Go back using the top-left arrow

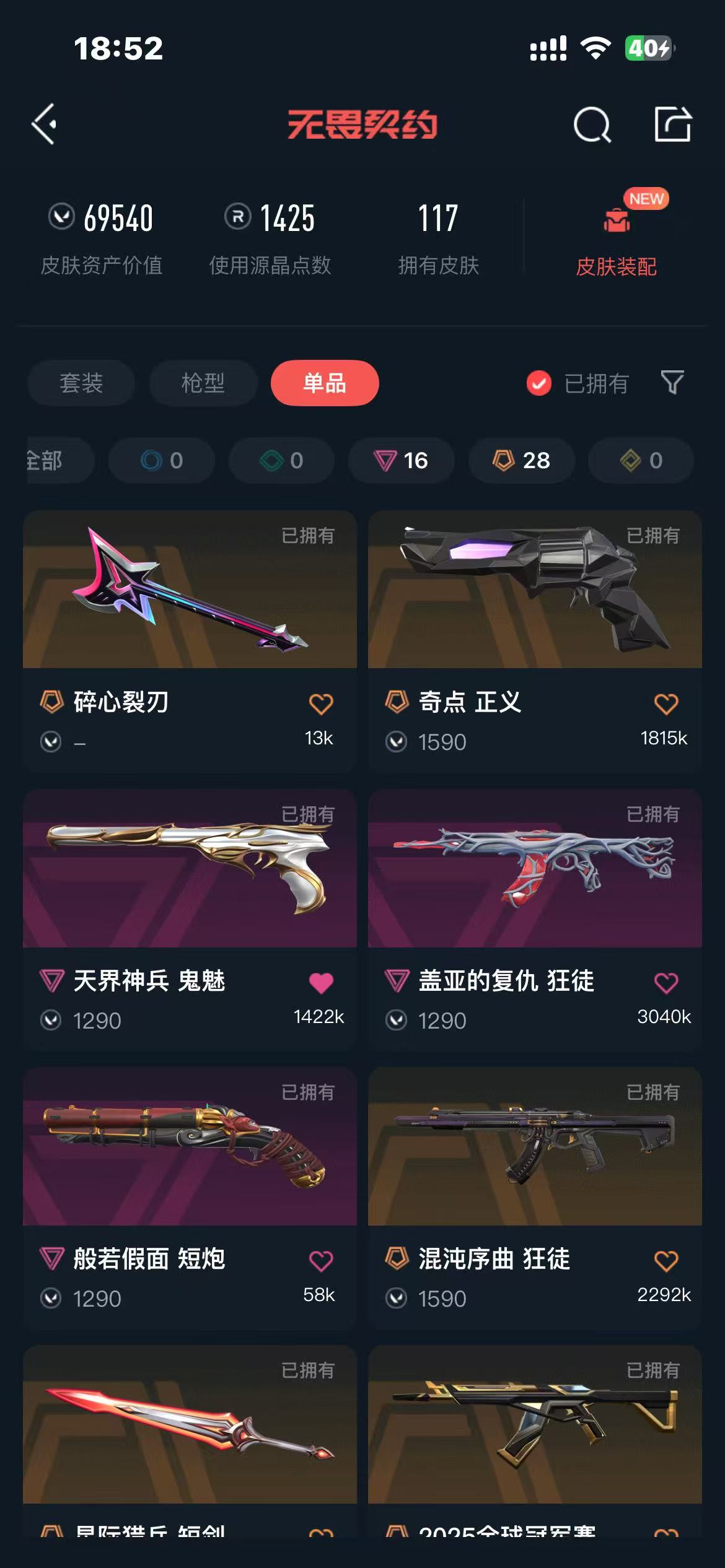coord(45,124)
